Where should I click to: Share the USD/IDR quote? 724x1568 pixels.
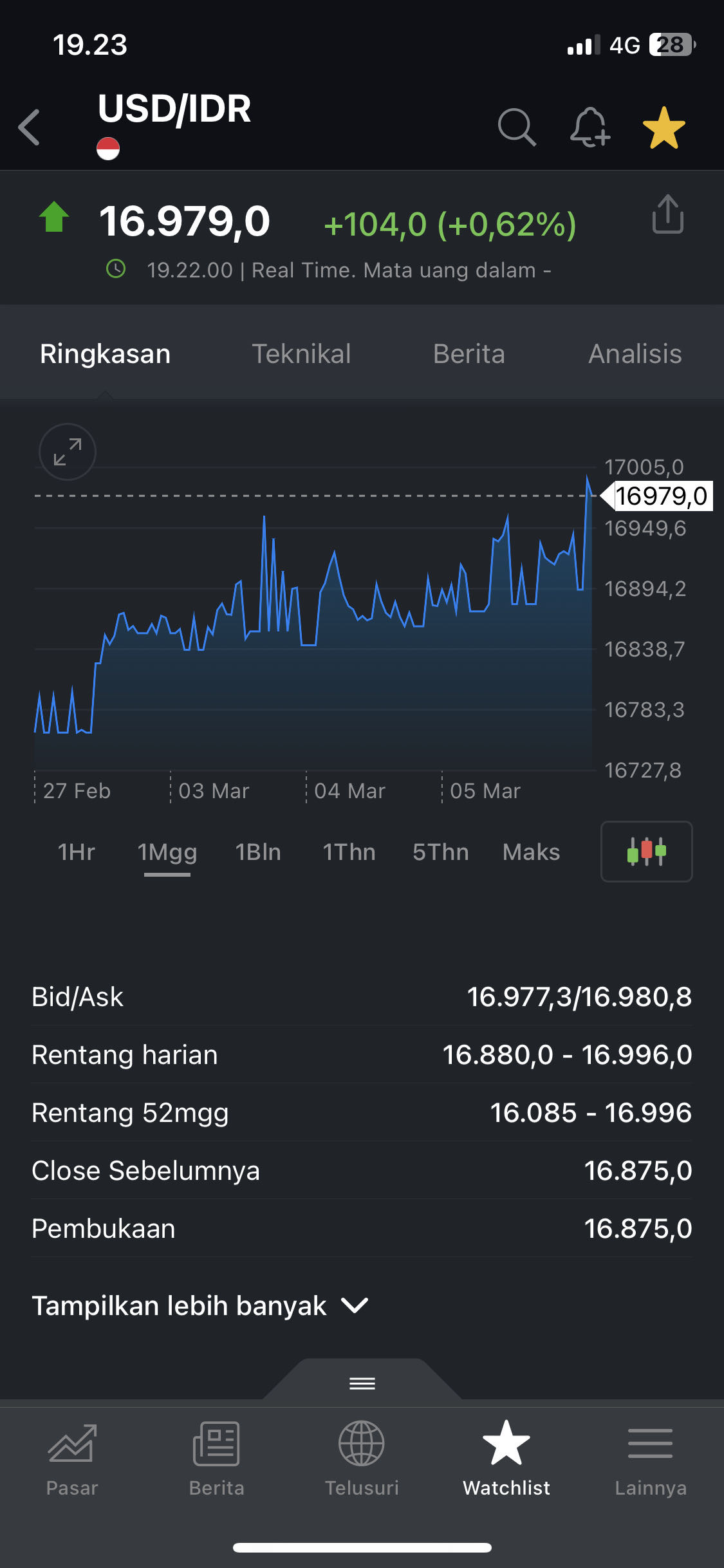click(667, 214)
